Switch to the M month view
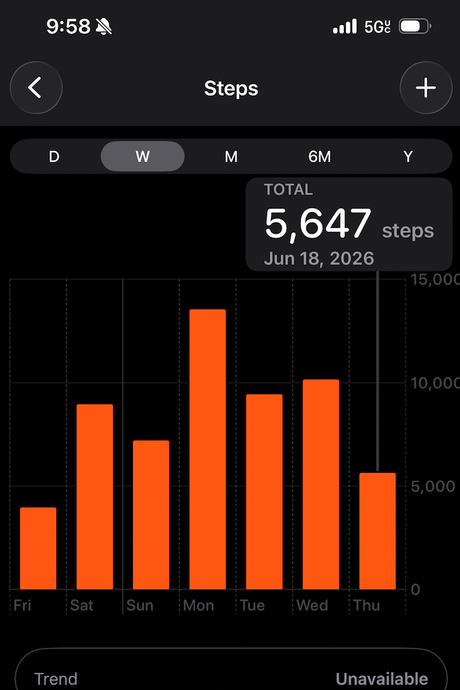The width and height of the screenshot is (460, 690). coord(231,156)
